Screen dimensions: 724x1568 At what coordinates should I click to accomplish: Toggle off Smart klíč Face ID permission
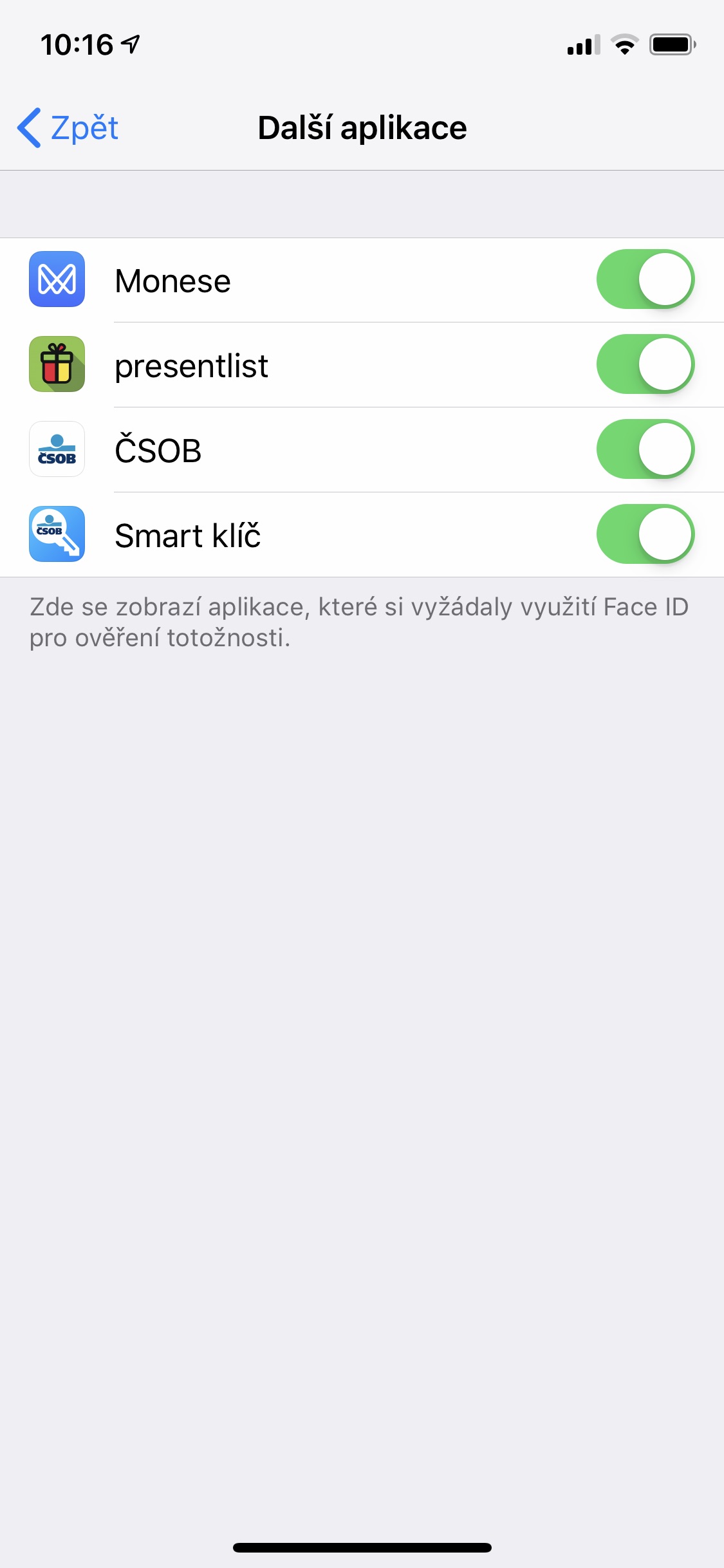tap(646, 534)
